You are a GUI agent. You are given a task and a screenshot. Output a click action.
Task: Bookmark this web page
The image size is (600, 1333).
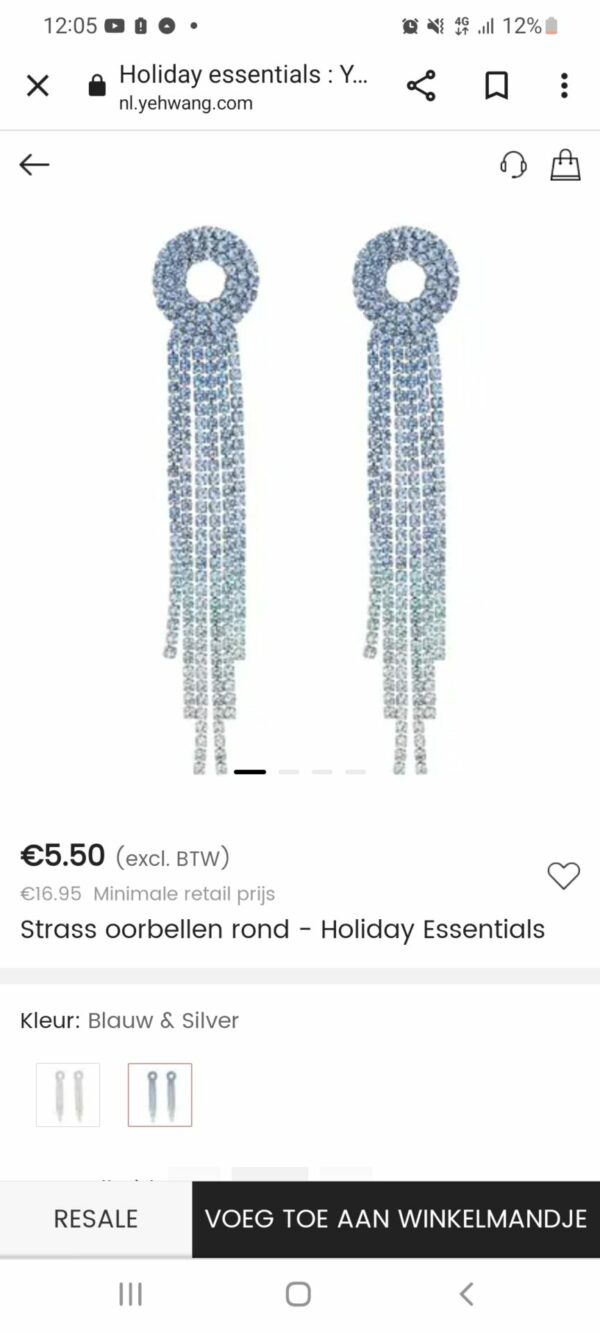tap(496, 86)
